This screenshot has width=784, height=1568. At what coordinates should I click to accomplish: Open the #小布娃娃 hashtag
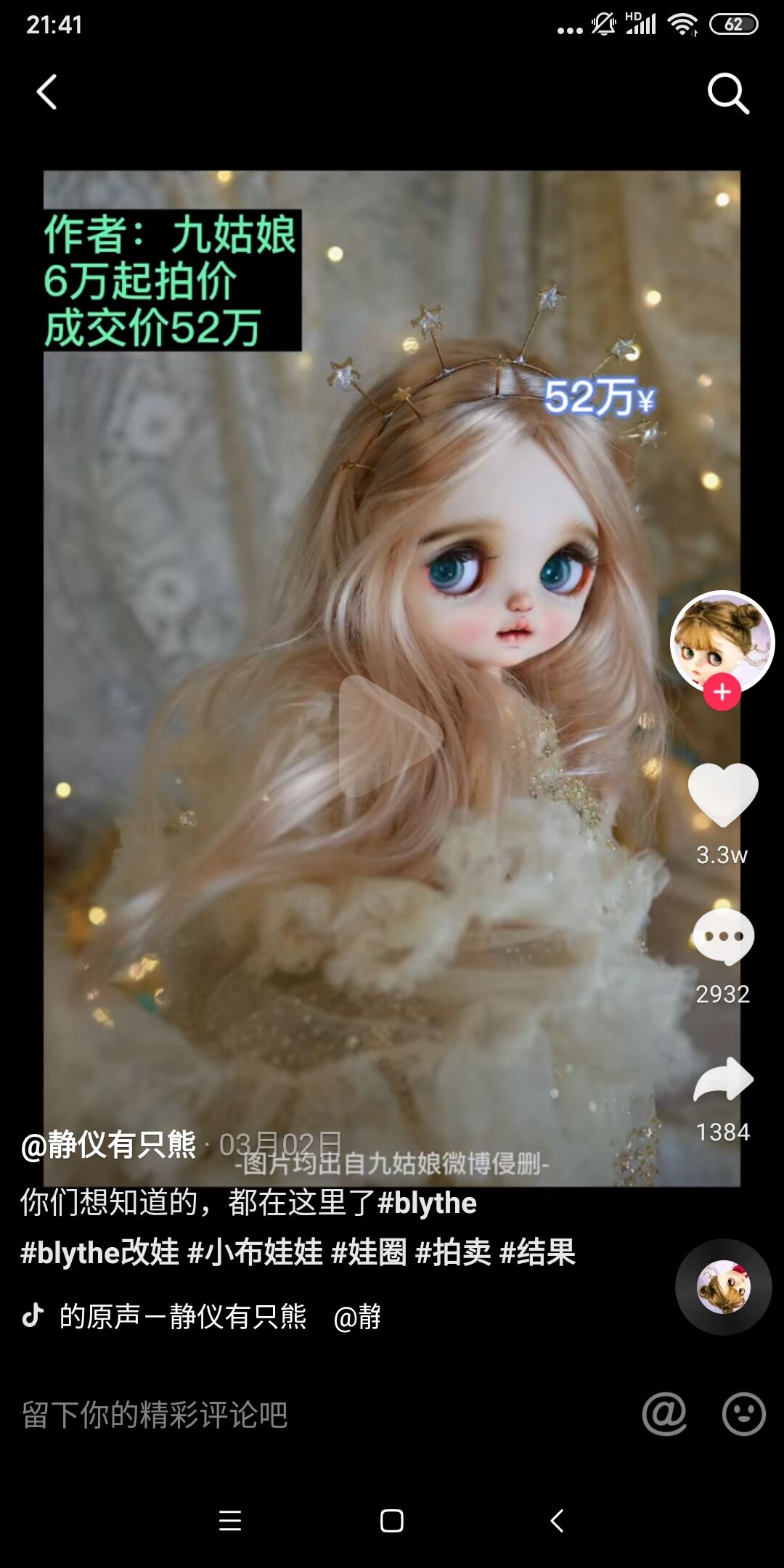(255, 1252)
